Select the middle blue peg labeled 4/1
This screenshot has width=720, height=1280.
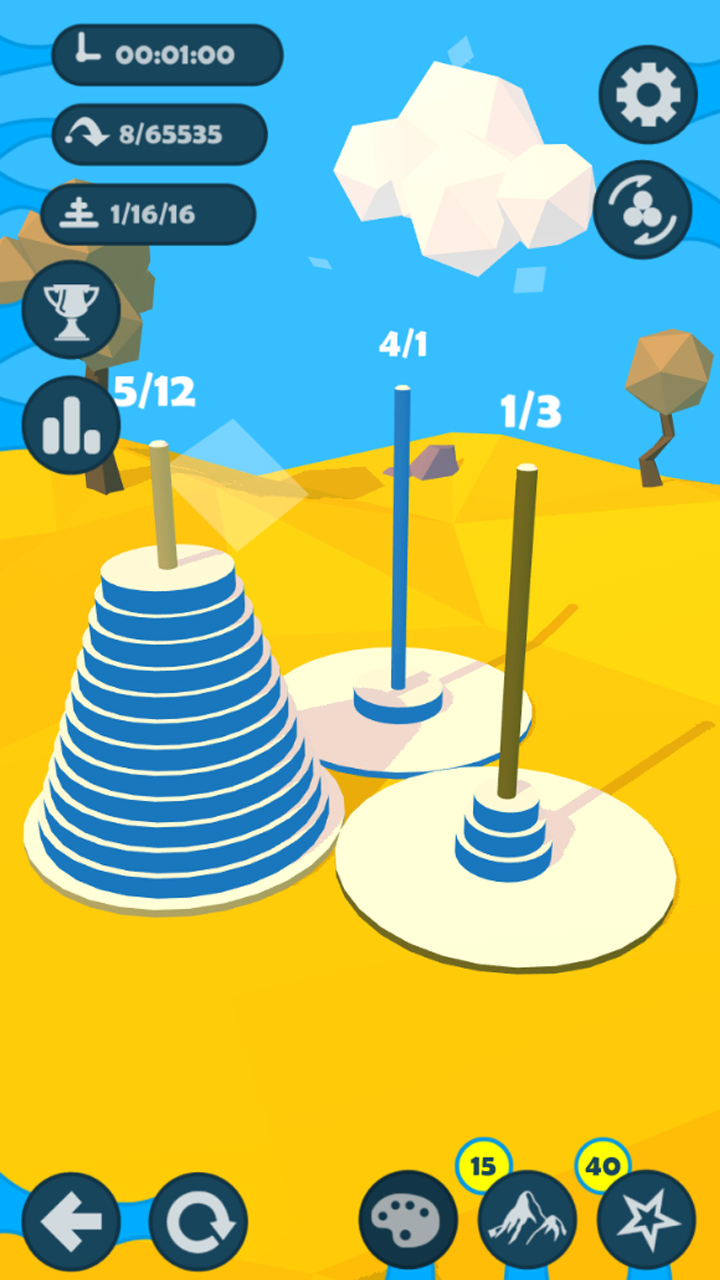(x=400, y=600)
